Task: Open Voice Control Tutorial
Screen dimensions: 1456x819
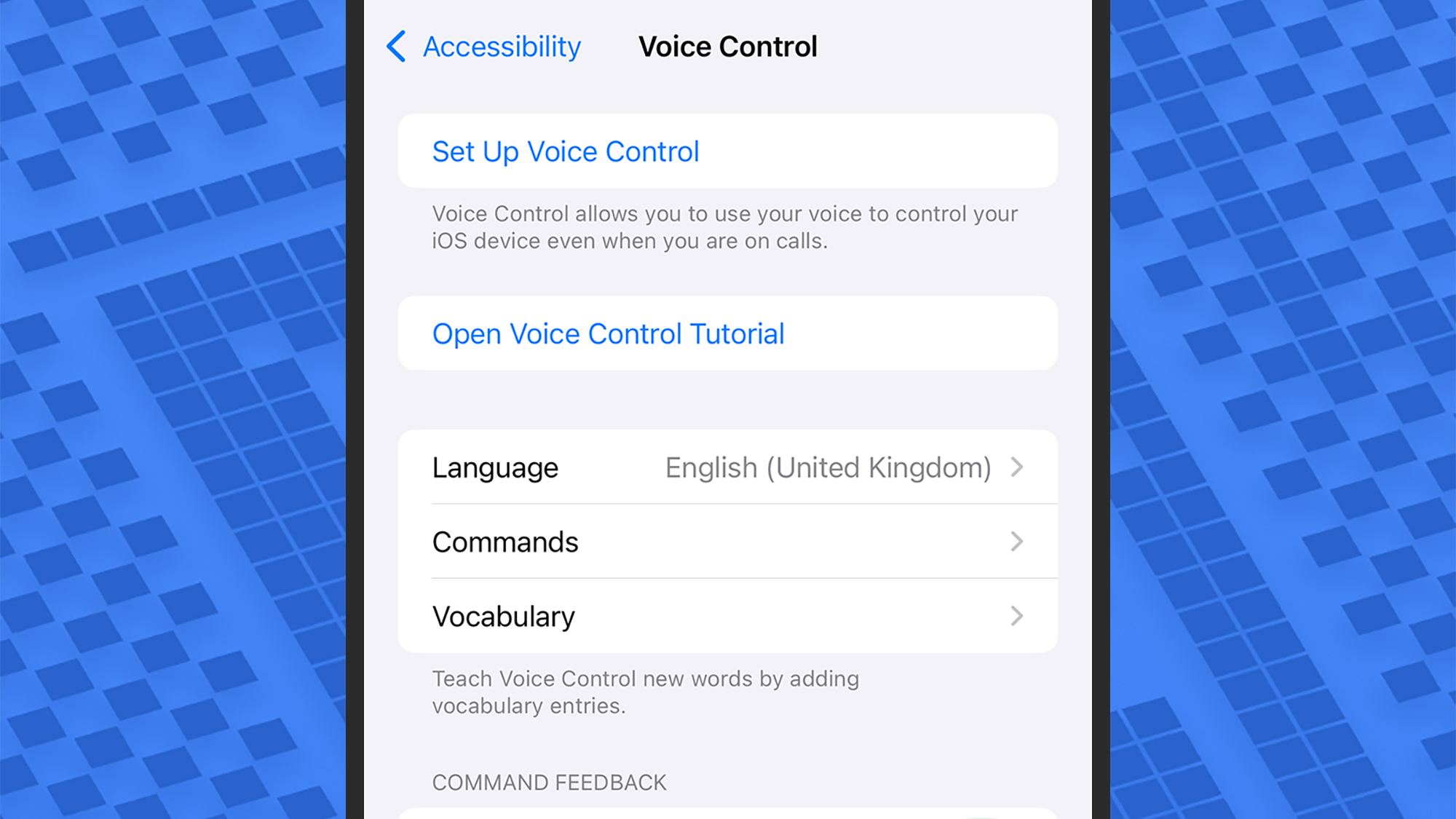Action: 608,334
